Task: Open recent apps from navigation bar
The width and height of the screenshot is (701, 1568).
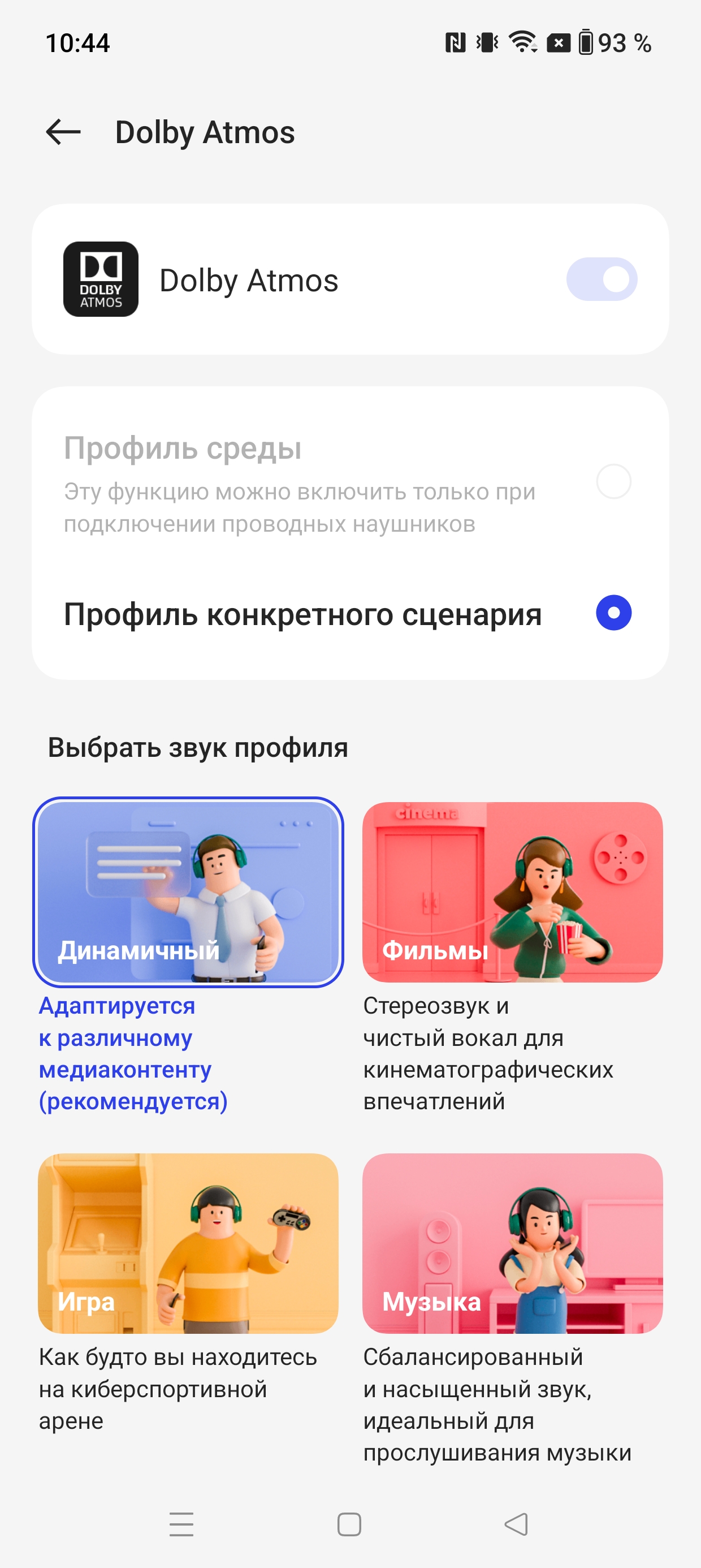Action: click(181, 1524)
